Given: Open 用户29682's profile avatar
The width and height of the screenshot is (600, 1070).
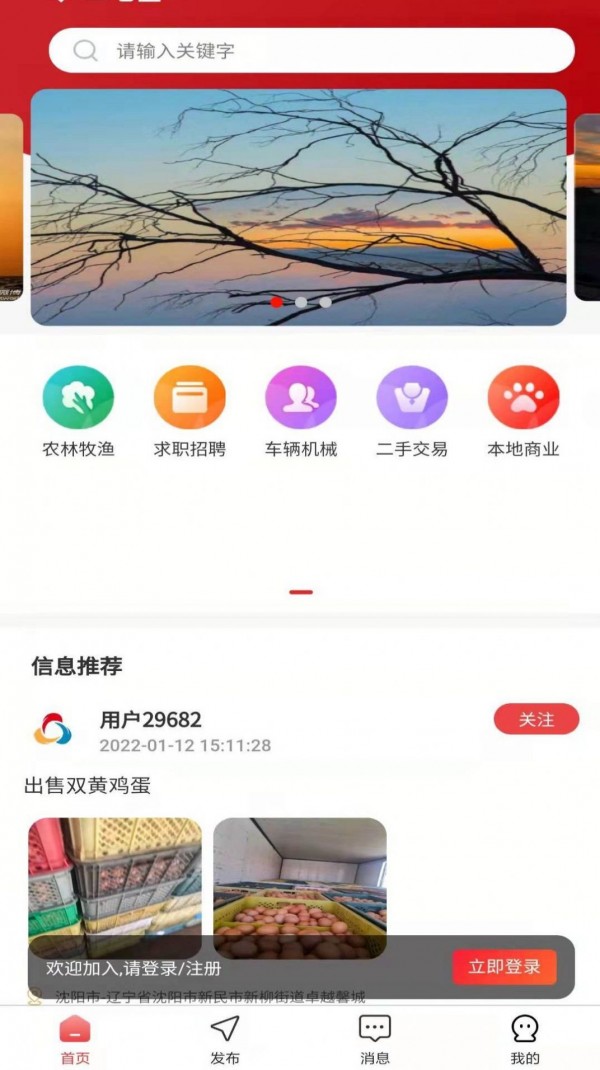Looking at the screenshot, I should pyautogui.click(x=53, y=731).
